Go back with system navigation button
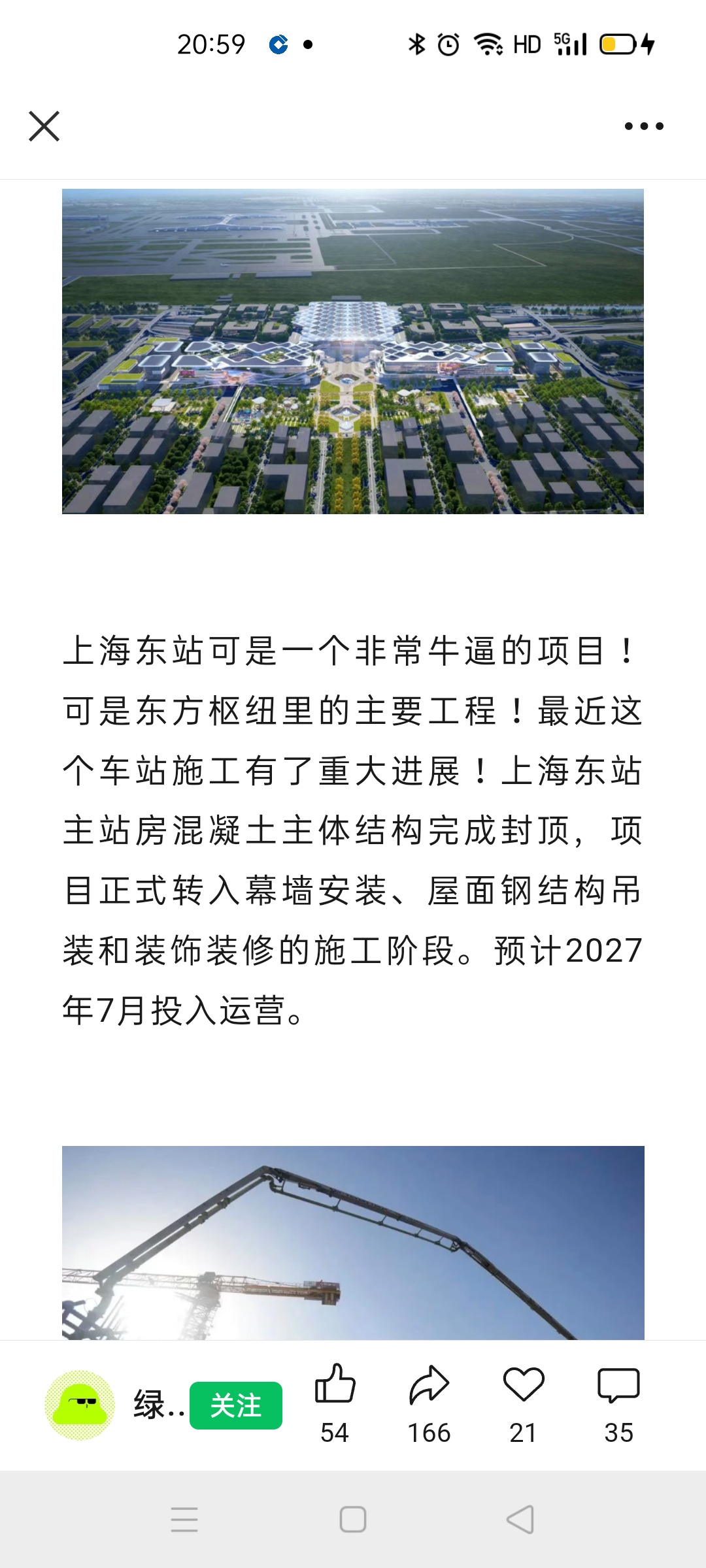 520,1520
